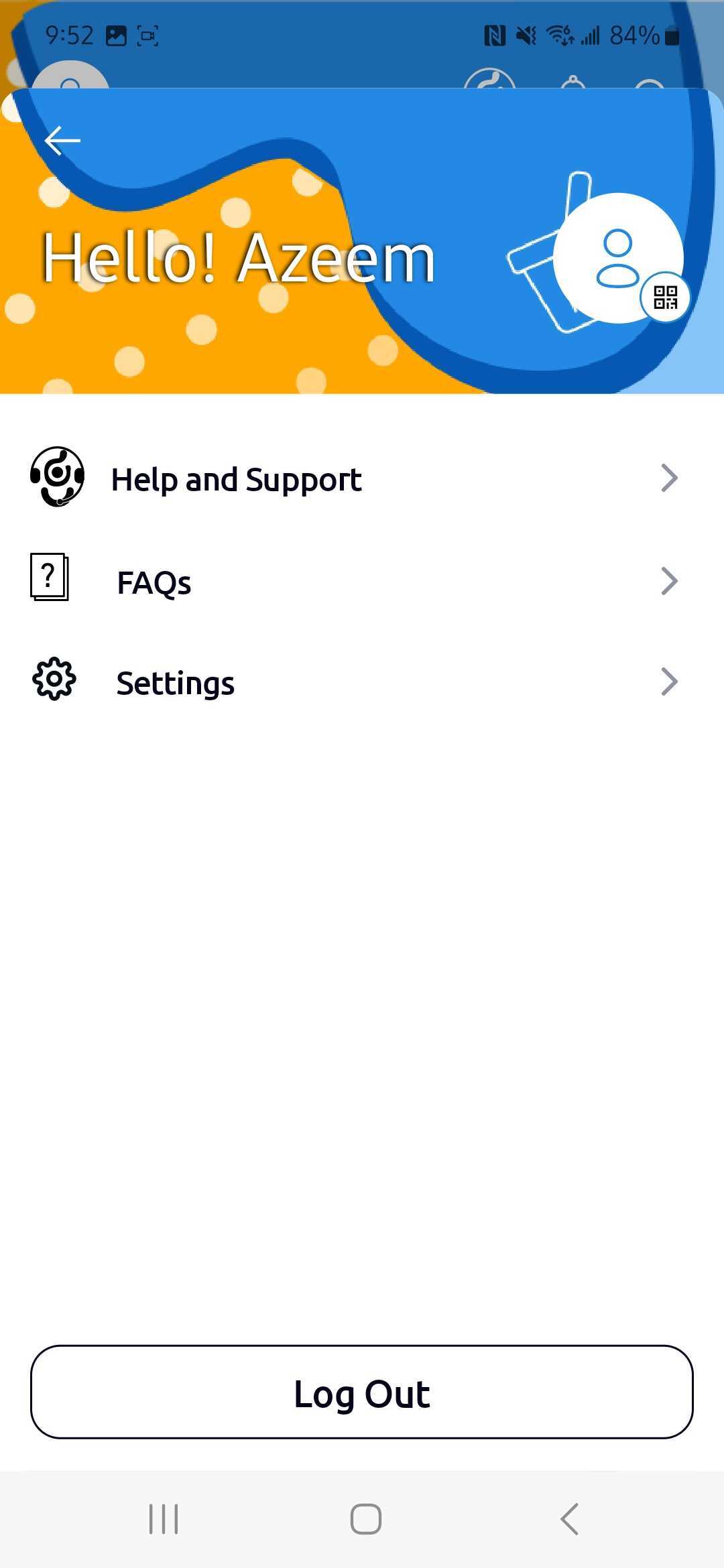Screen dimensions: 724x1568
Task: Tap the white back arrow
Action: (62, 140)
